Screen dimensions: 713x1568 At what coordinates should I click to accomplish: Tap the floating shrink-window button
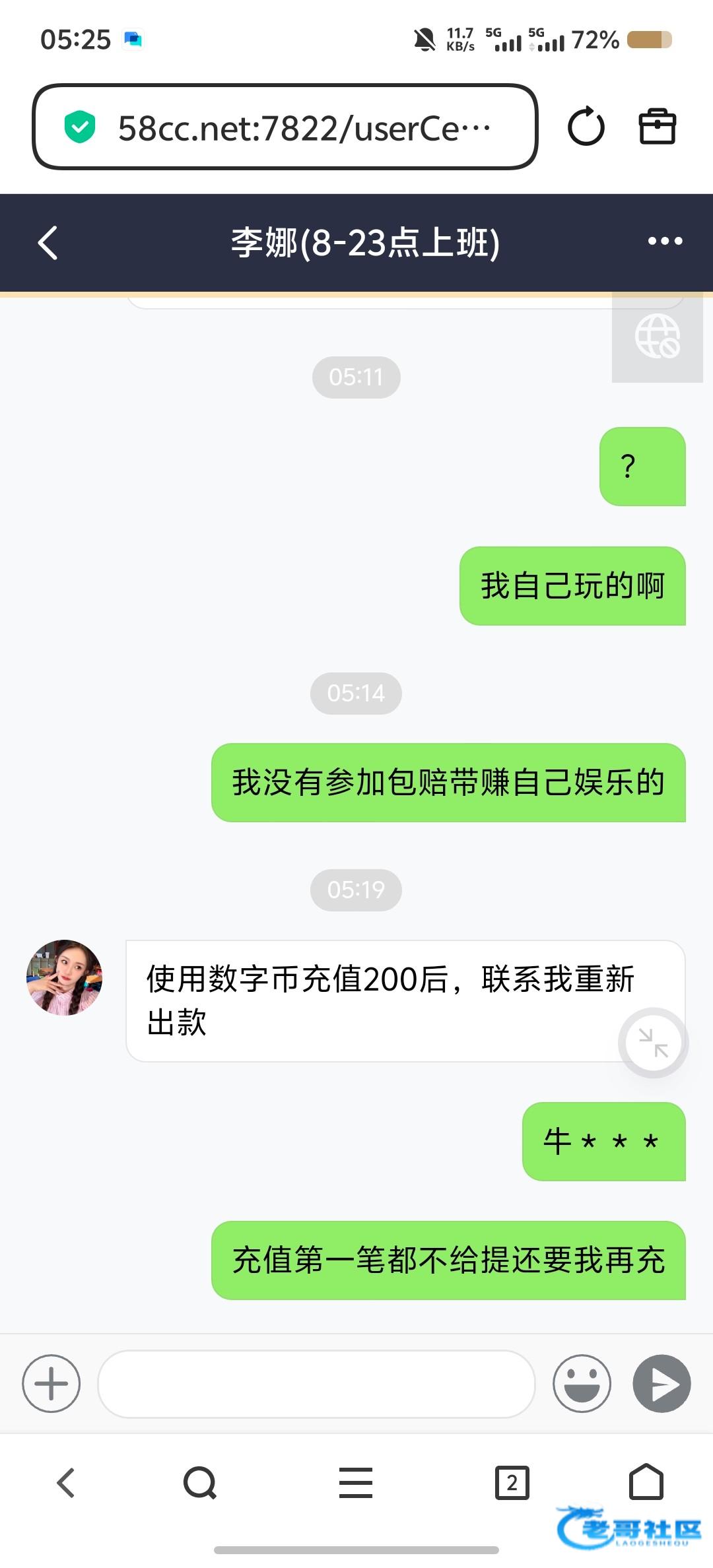[x=653, y=1043]
